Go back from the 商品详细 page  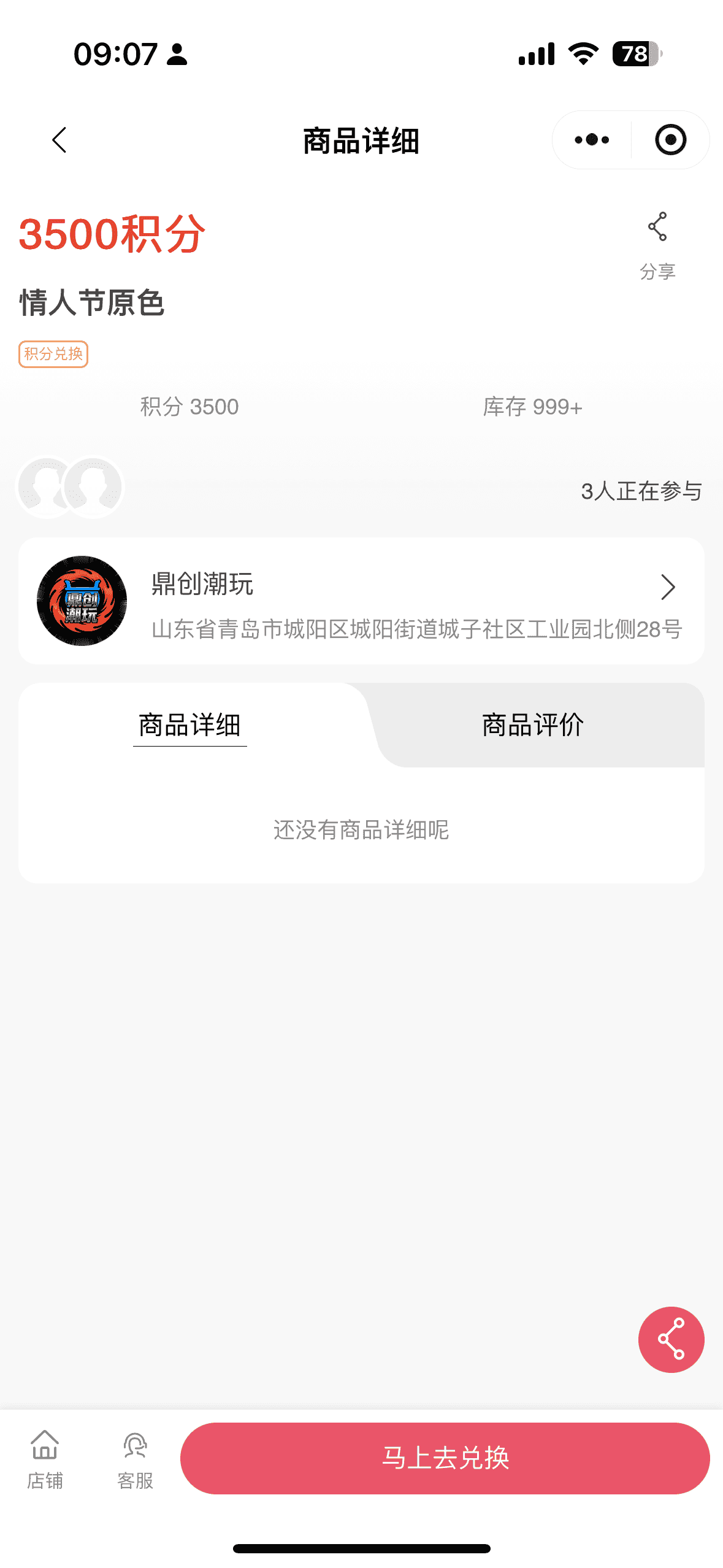tap(59, 140)
